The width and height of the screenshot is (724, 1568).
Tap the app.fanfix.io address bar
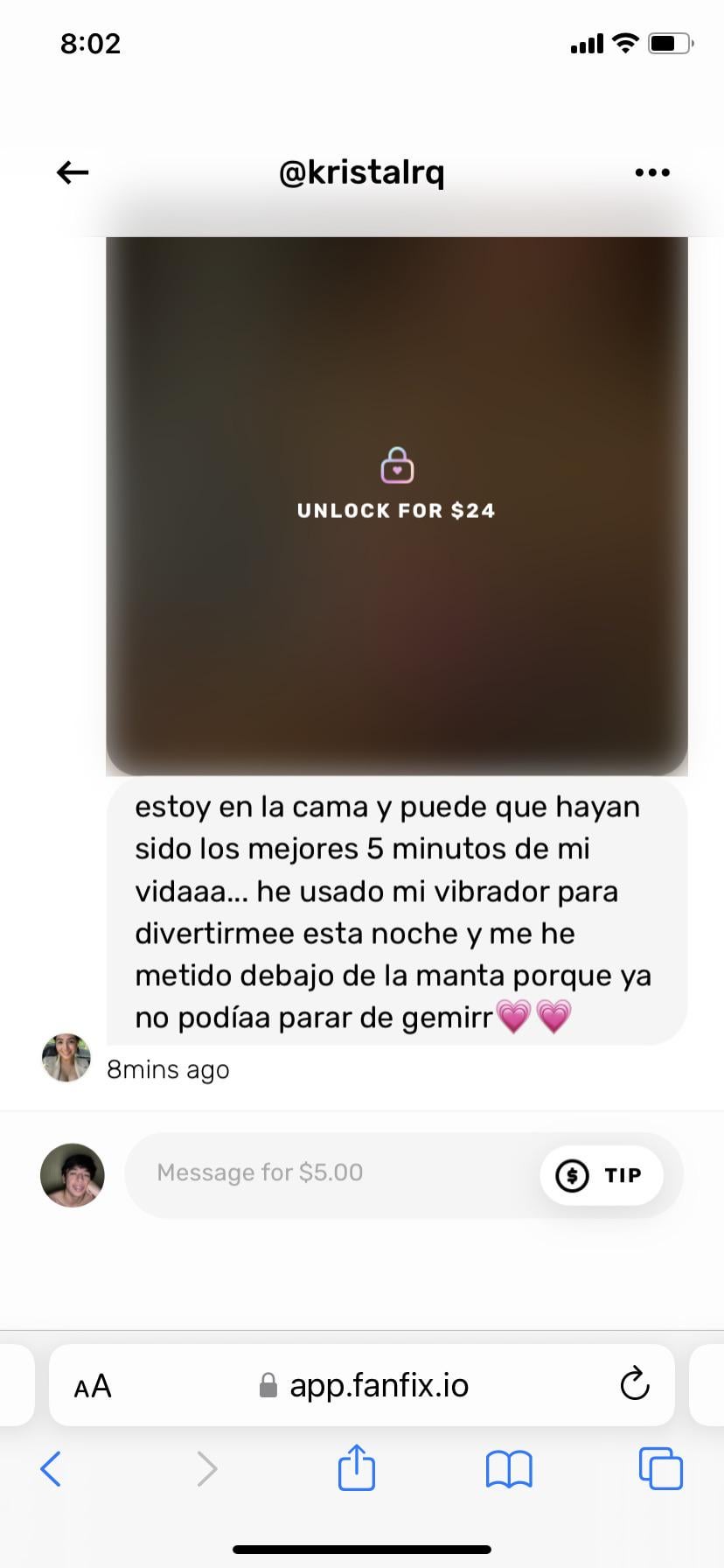pyautogui.click(x=362, y=1385)
